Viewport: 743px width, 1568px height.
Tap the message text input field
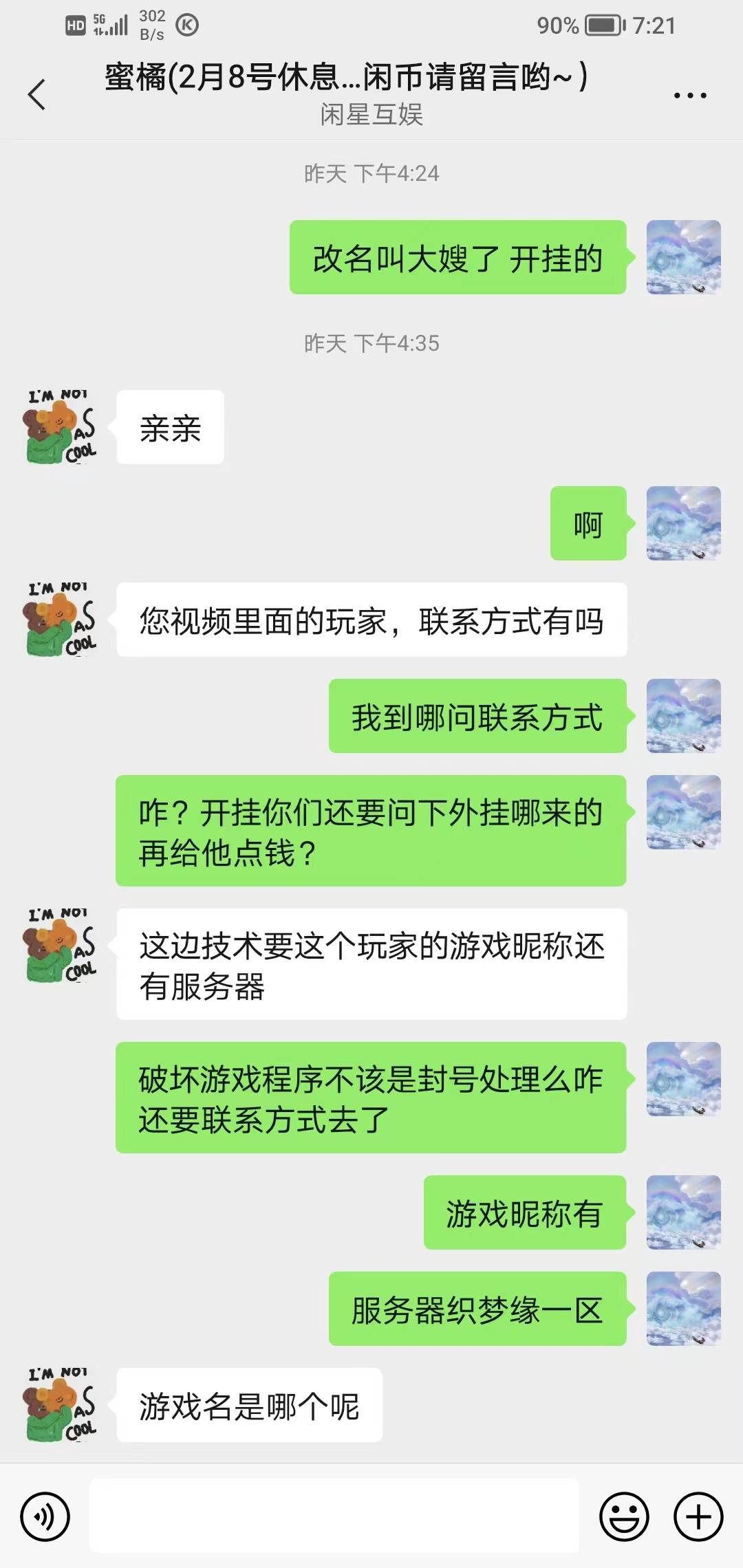(x=334, y=1516)
